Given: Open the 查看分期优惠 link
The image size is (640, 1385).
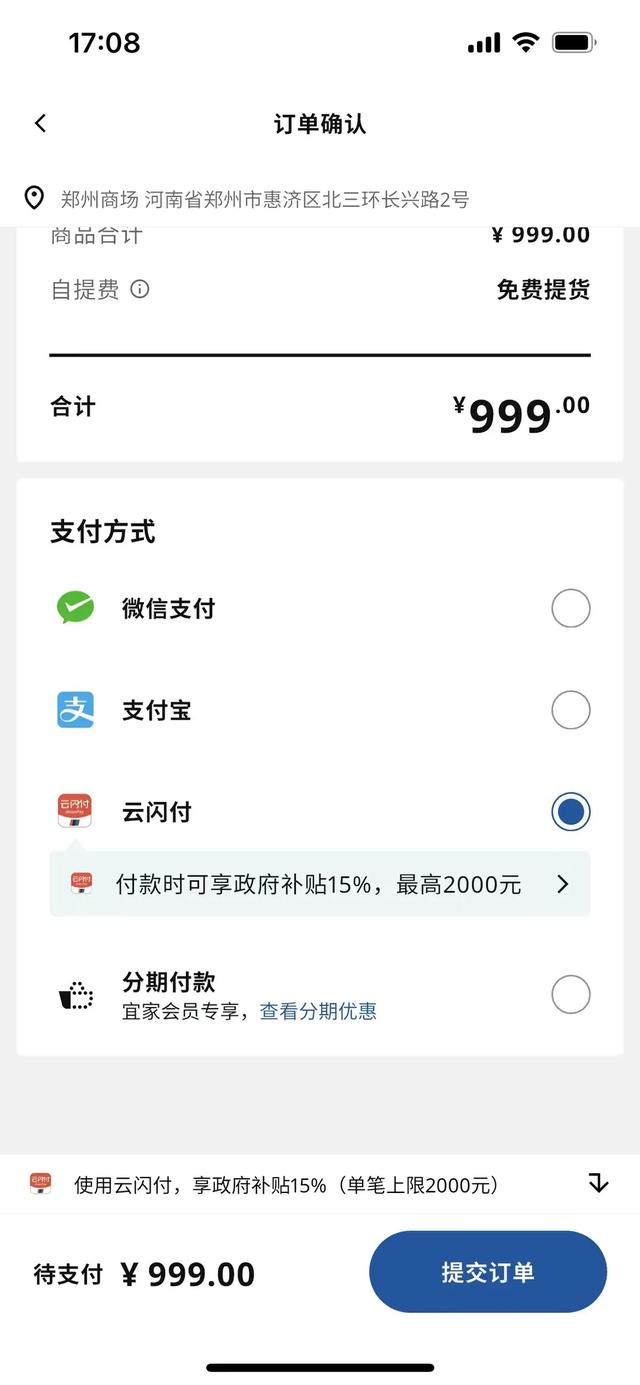Looking at the screenshot, I should (318, 1011).
